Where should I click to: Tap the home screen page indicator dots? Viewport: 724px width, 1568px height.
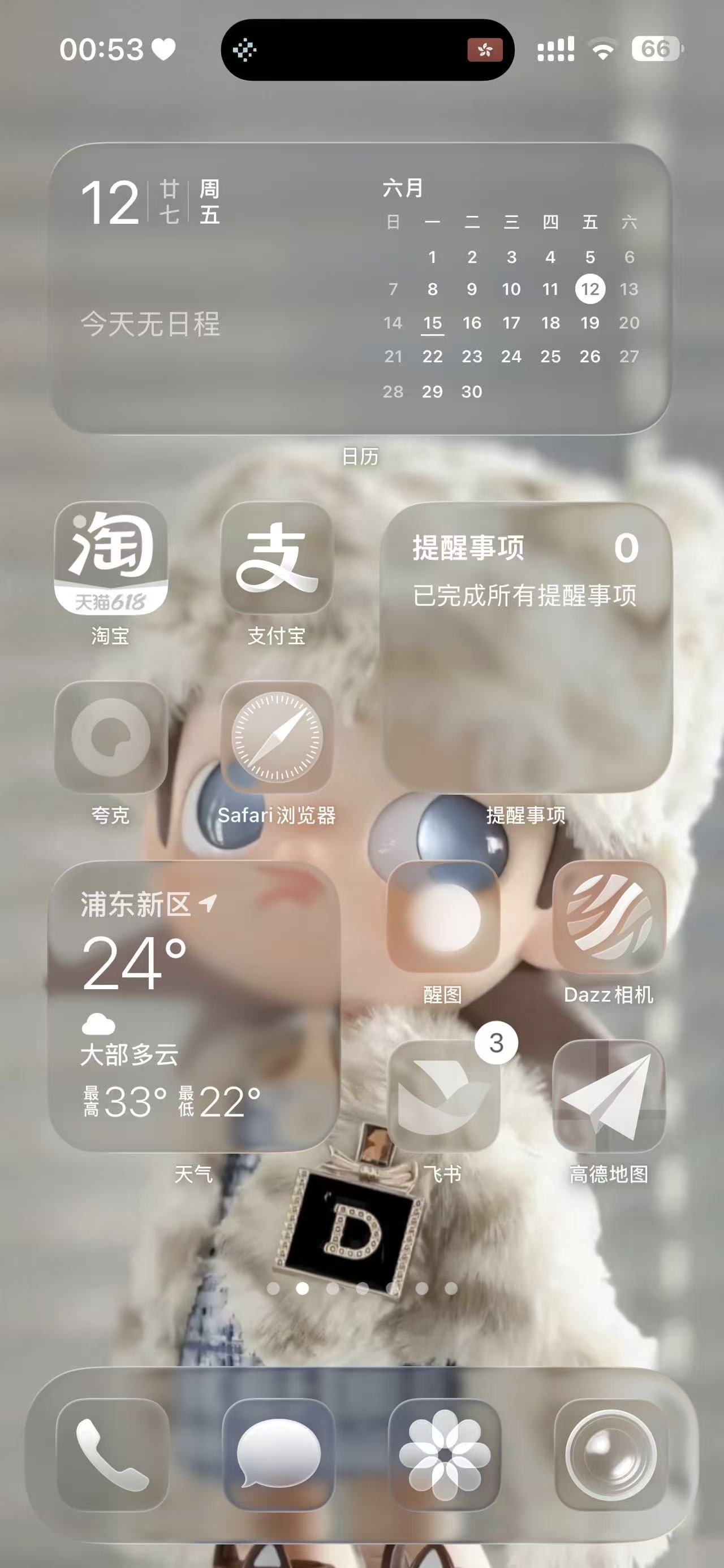(x=363, y=1288)
